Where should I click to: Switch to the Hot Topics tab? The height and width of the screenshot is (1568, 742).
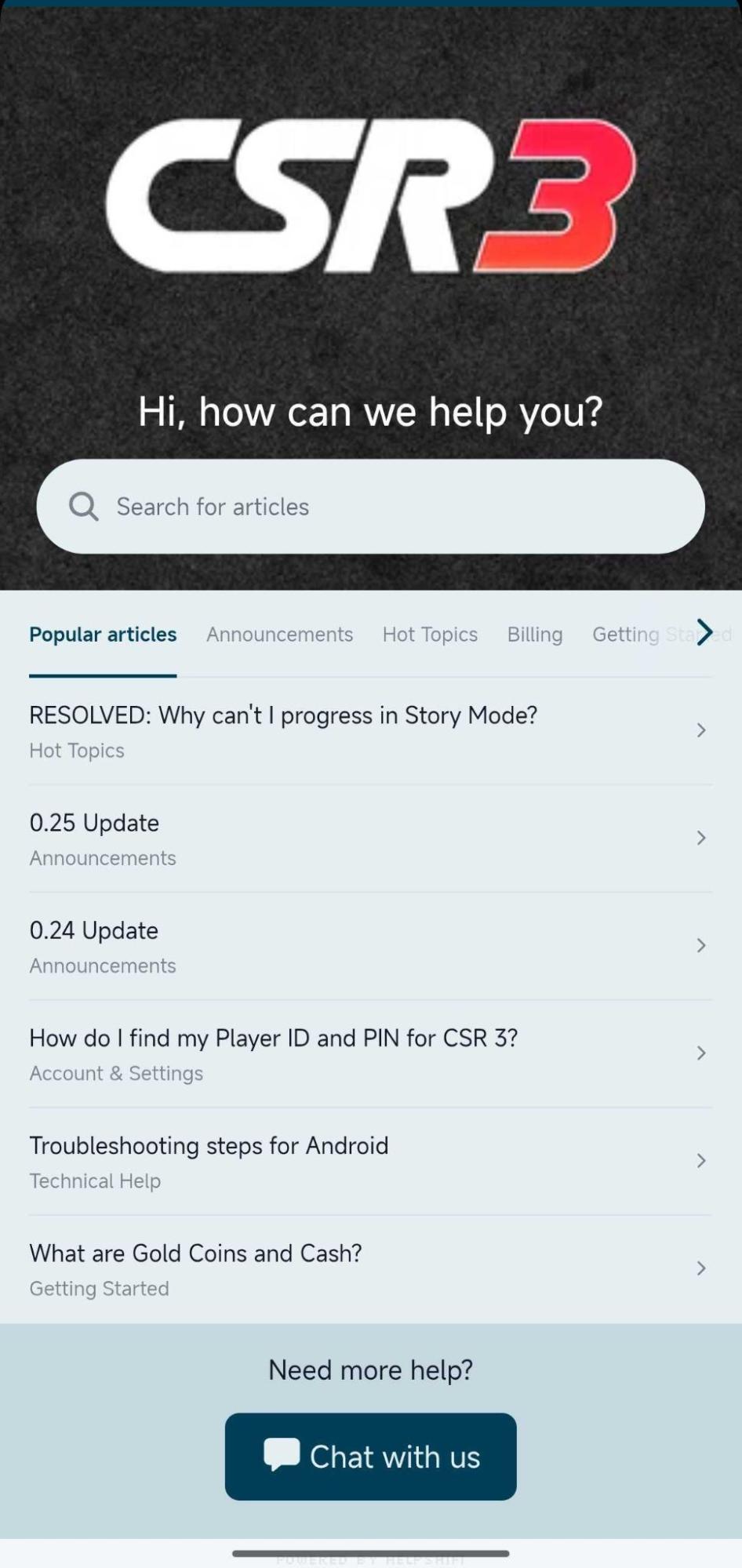click(x=430, y=635)
